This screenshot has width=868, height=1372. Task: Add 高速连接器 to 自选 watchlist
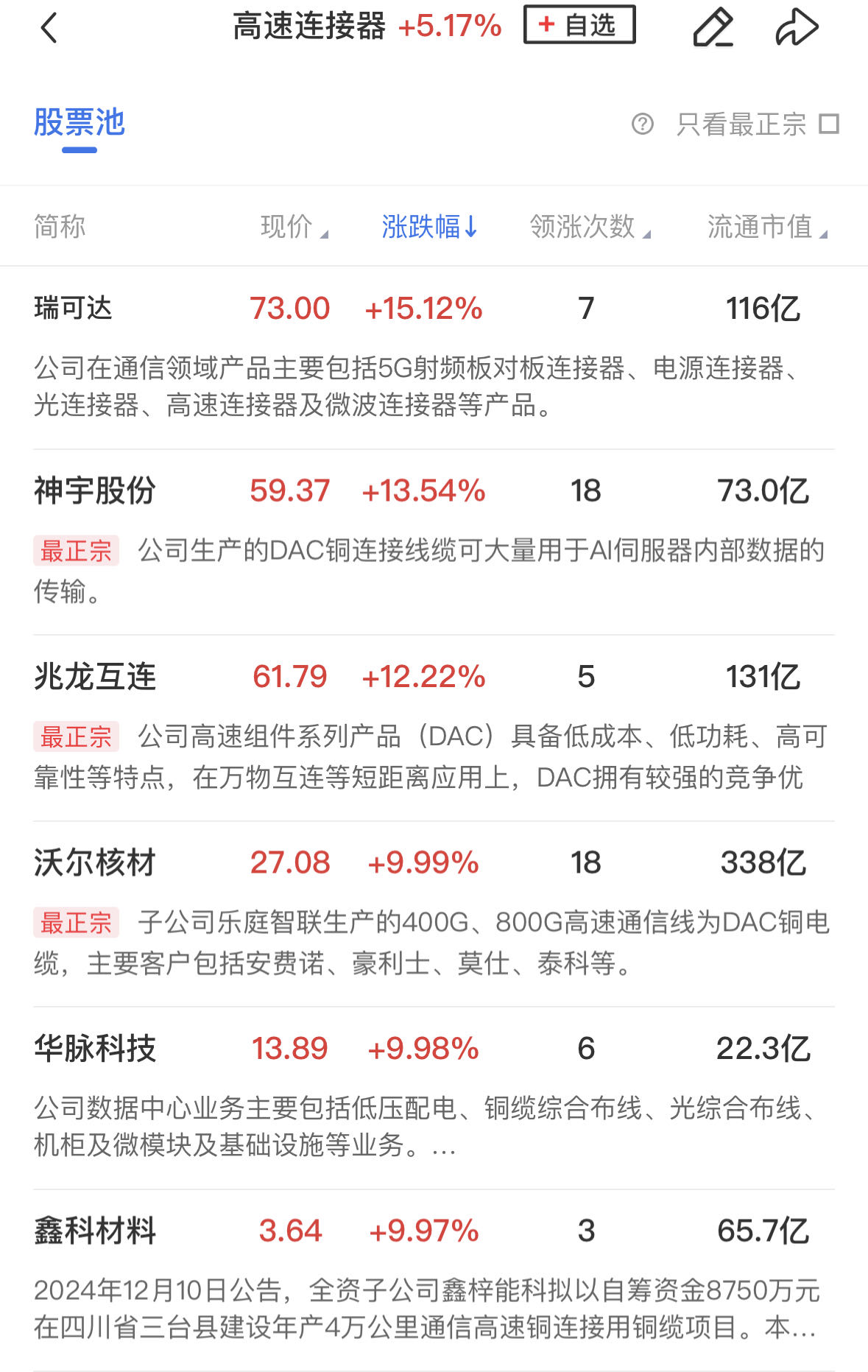[x=579, y=25]
